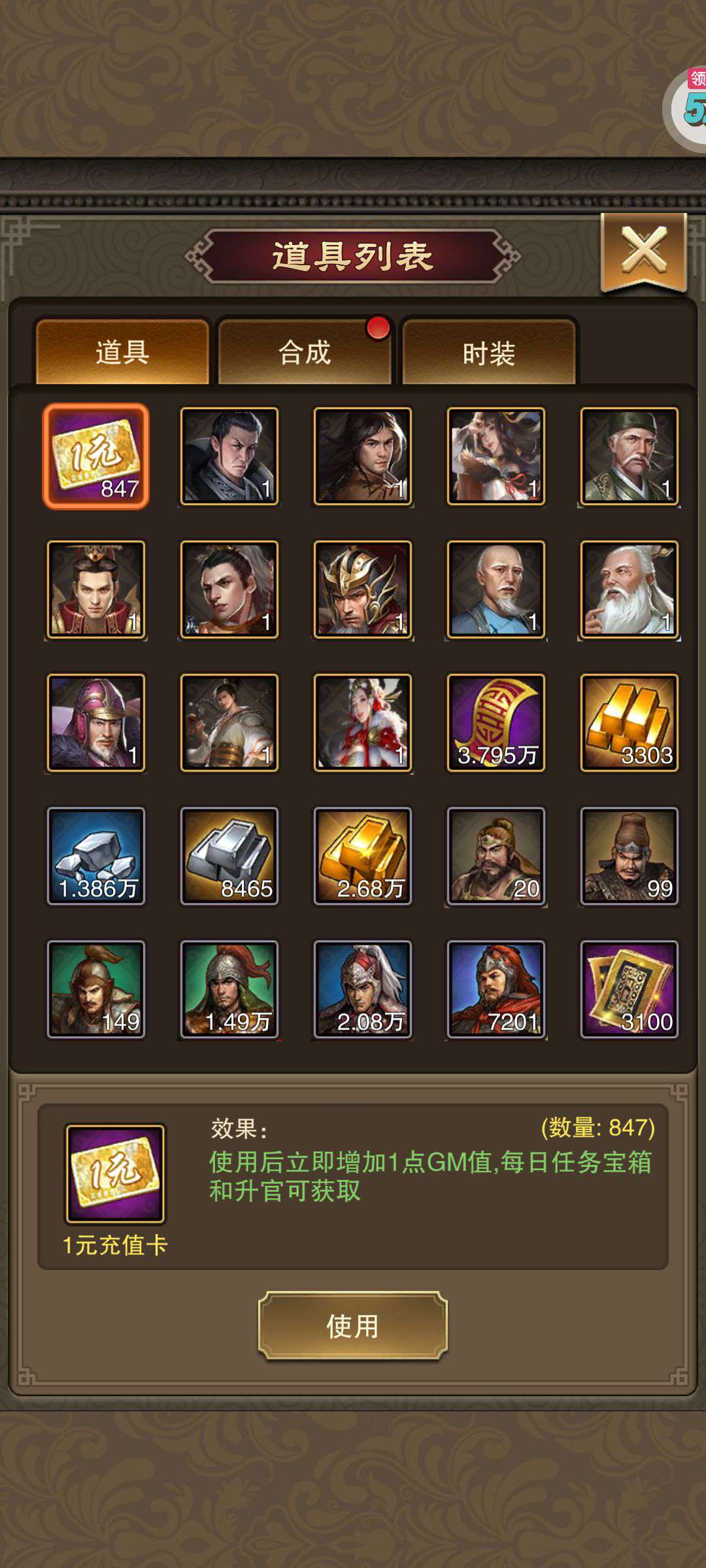Image resolution: width=706 pixels, height=1568 pixels.
Task: Close the 道具列表 item list window
Action: [644, 252]
